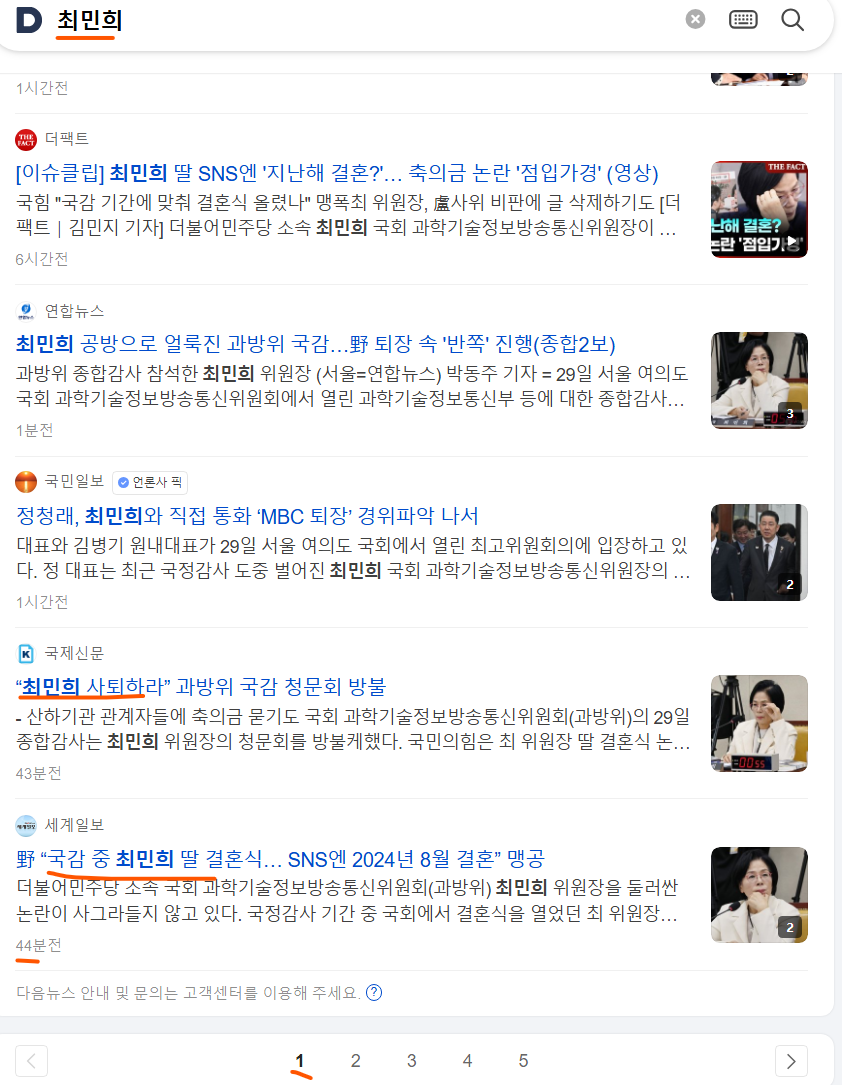
Task: Open the 연합뉴스 photo thumbnail
Action: pos(759,381)
